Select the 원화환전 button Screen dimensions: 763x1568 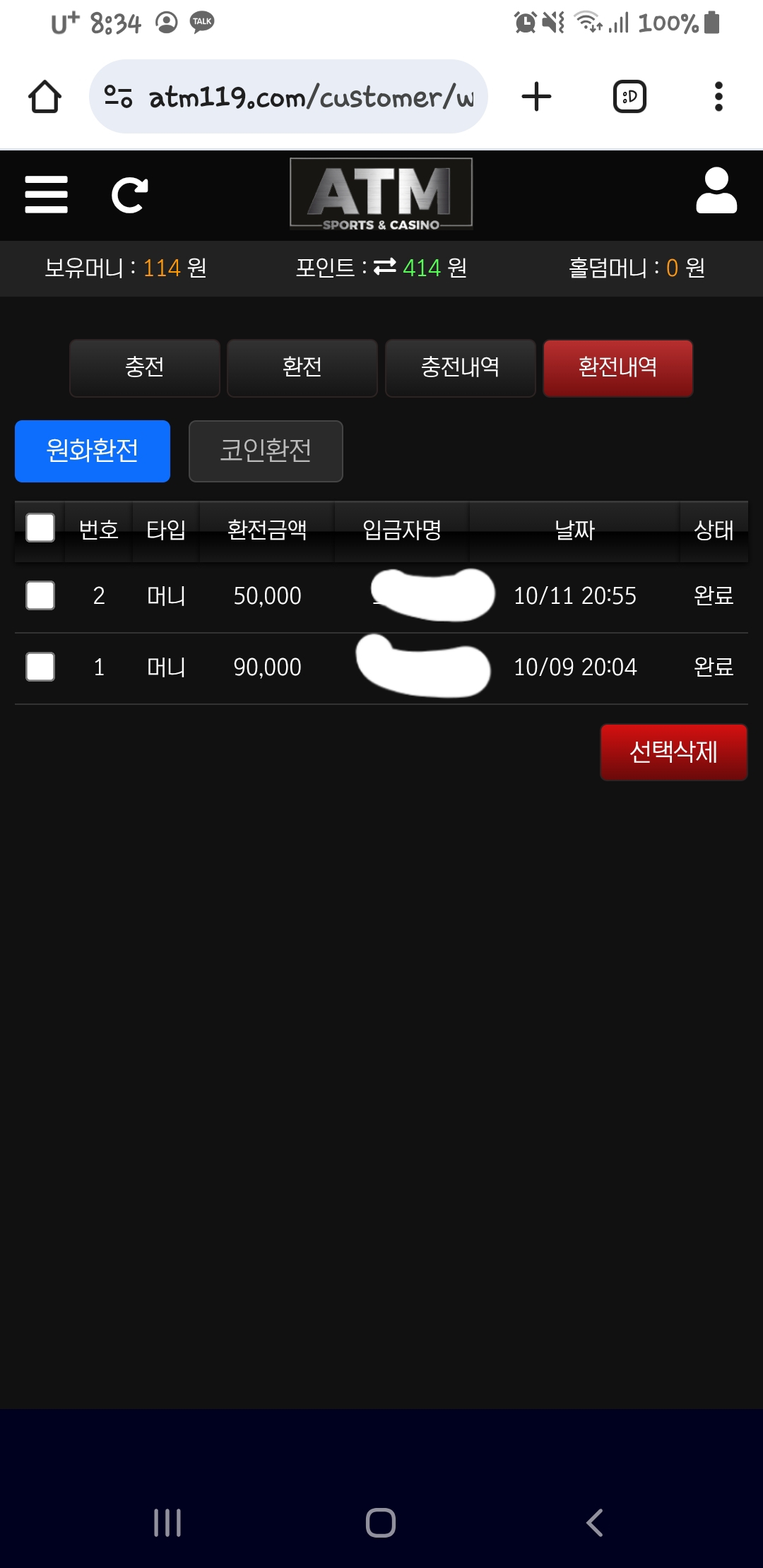tap(93, 451)
